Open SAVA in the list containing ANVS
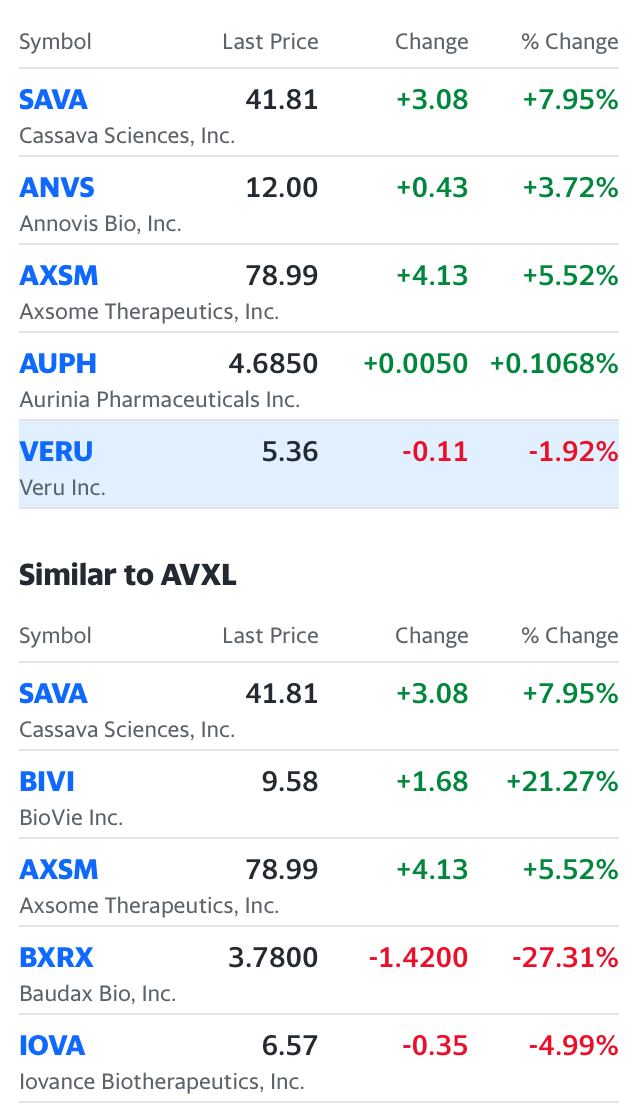This screenshot has height=1105, width=642. (53, 99)
